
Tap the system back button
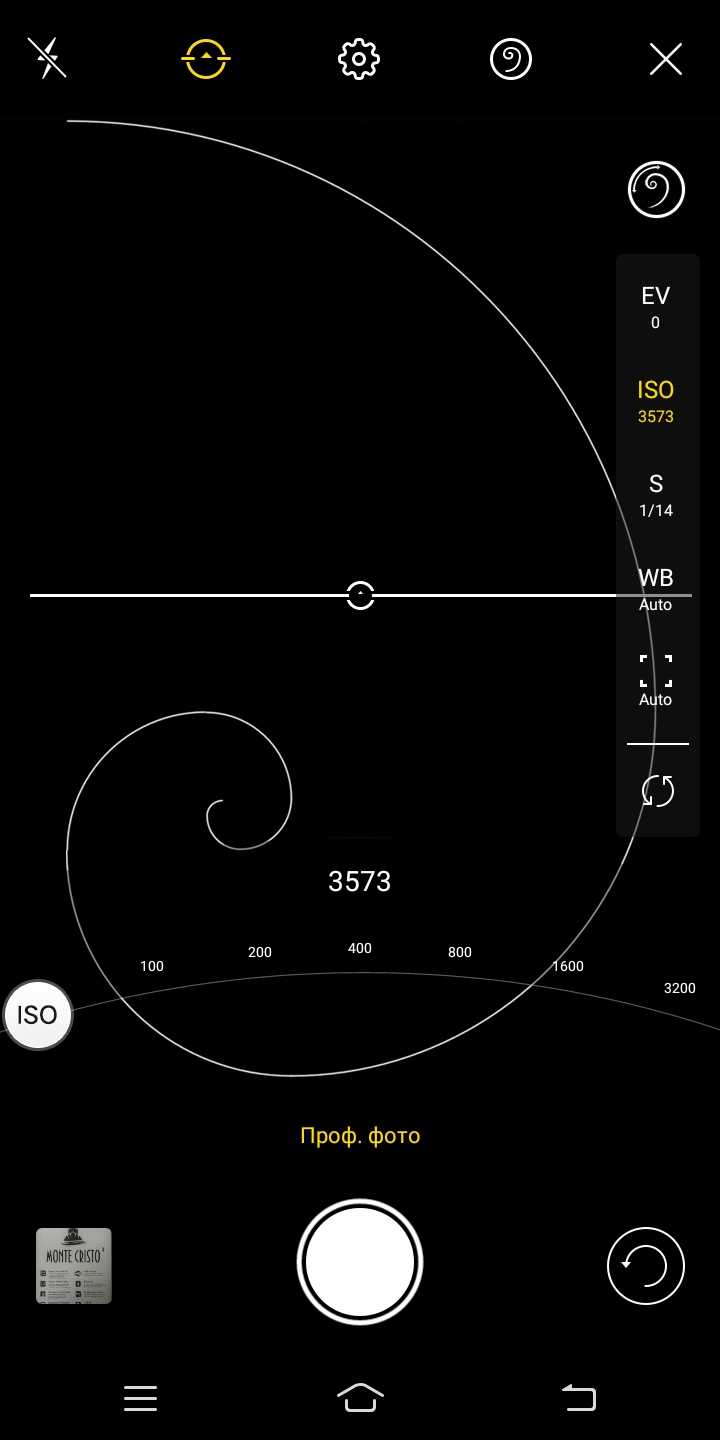[x=579, y=1397]
